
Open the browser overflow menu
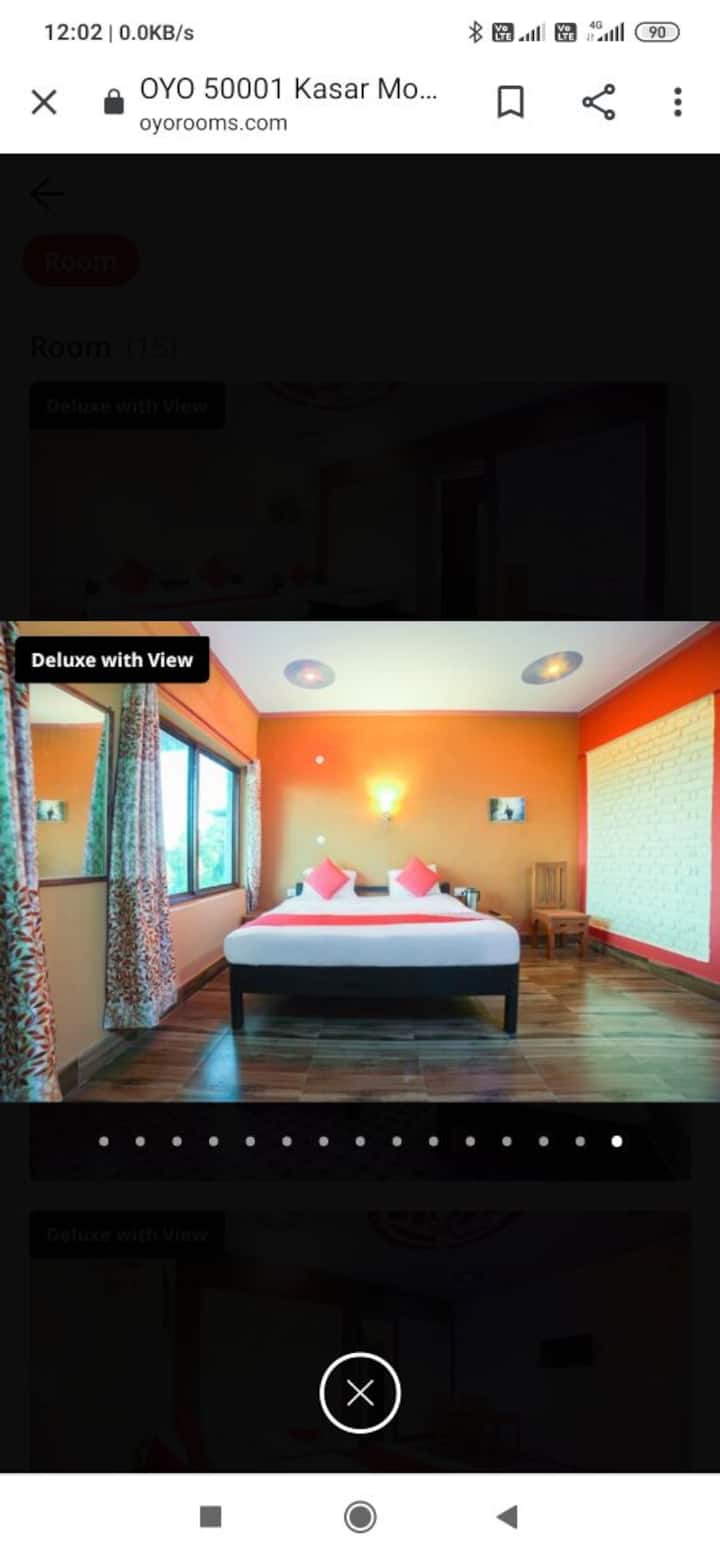click(x=677, y=102)
